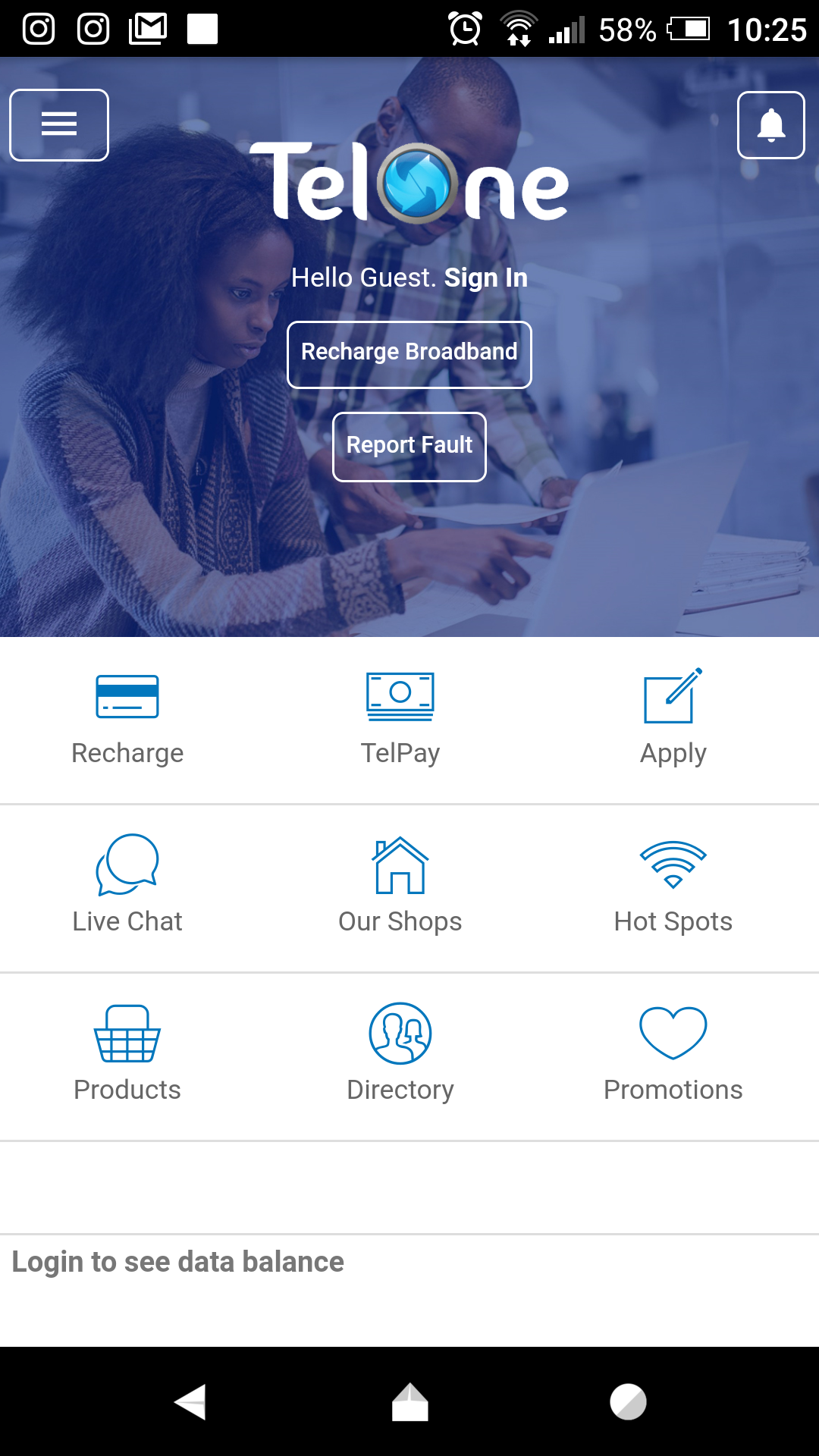Open the Directory contacts icon
Screen dimensions: 819x1456
tap(400, 1032)
